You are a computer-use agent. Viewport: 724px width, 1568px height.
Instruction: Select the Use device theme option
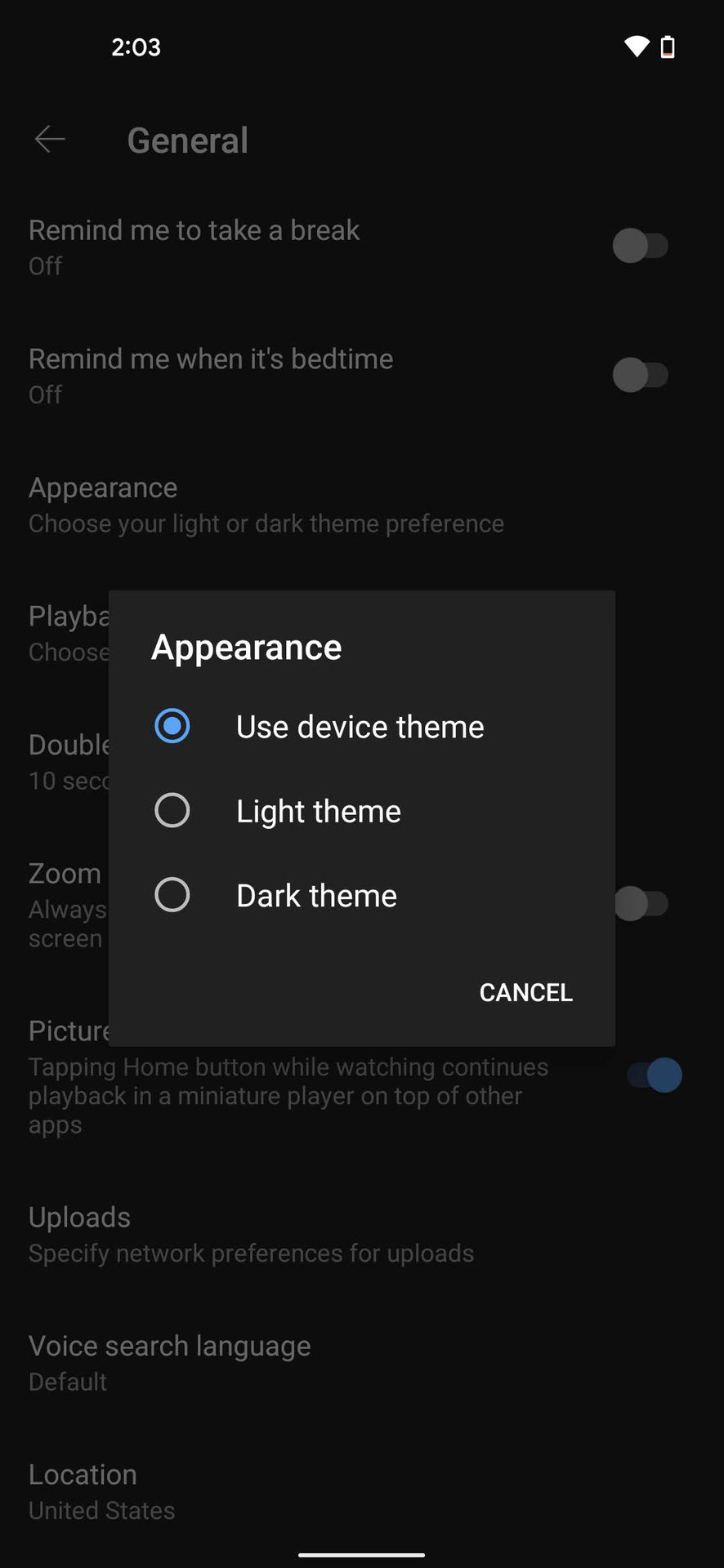point(361,726)
